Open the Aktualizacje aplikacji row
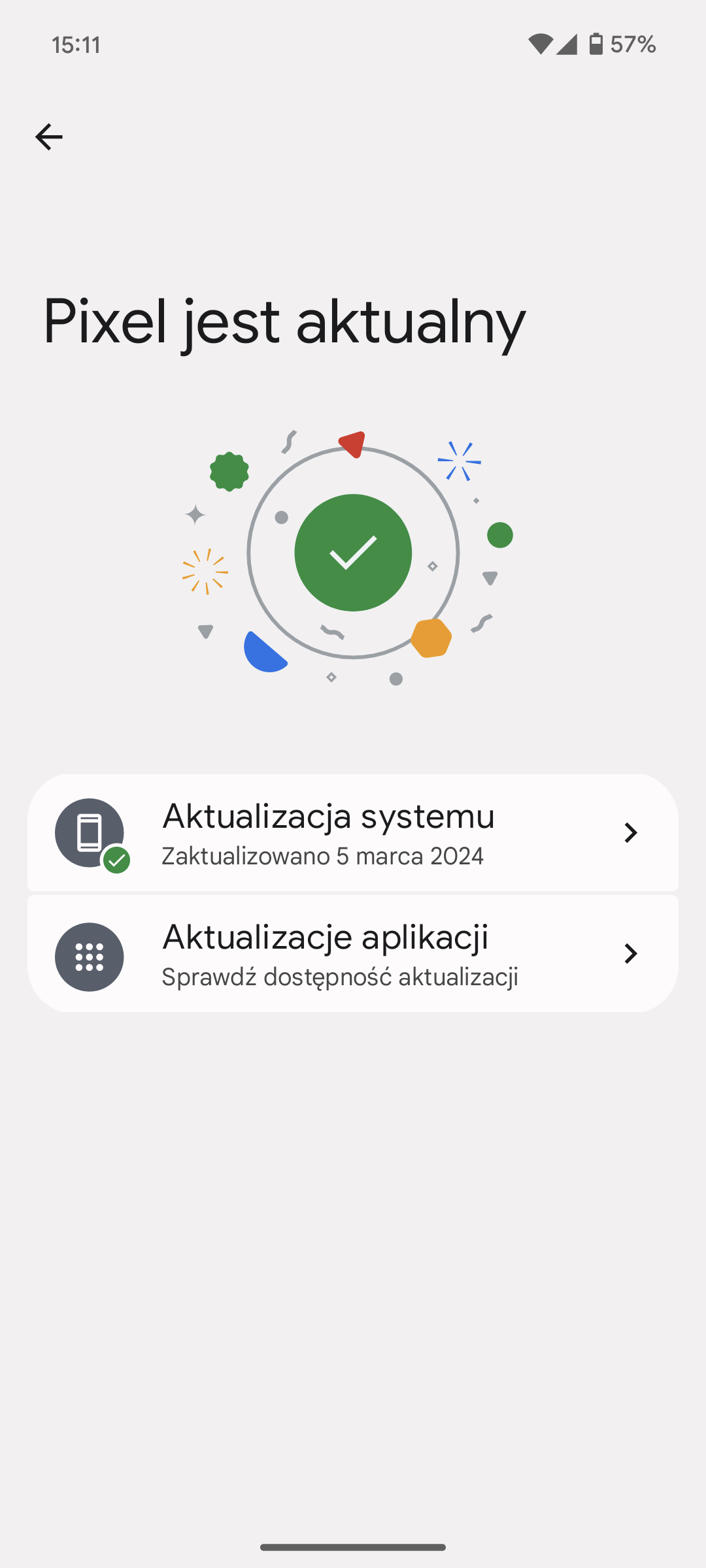This screenshot has width=706, height=1568. (353, 954)
